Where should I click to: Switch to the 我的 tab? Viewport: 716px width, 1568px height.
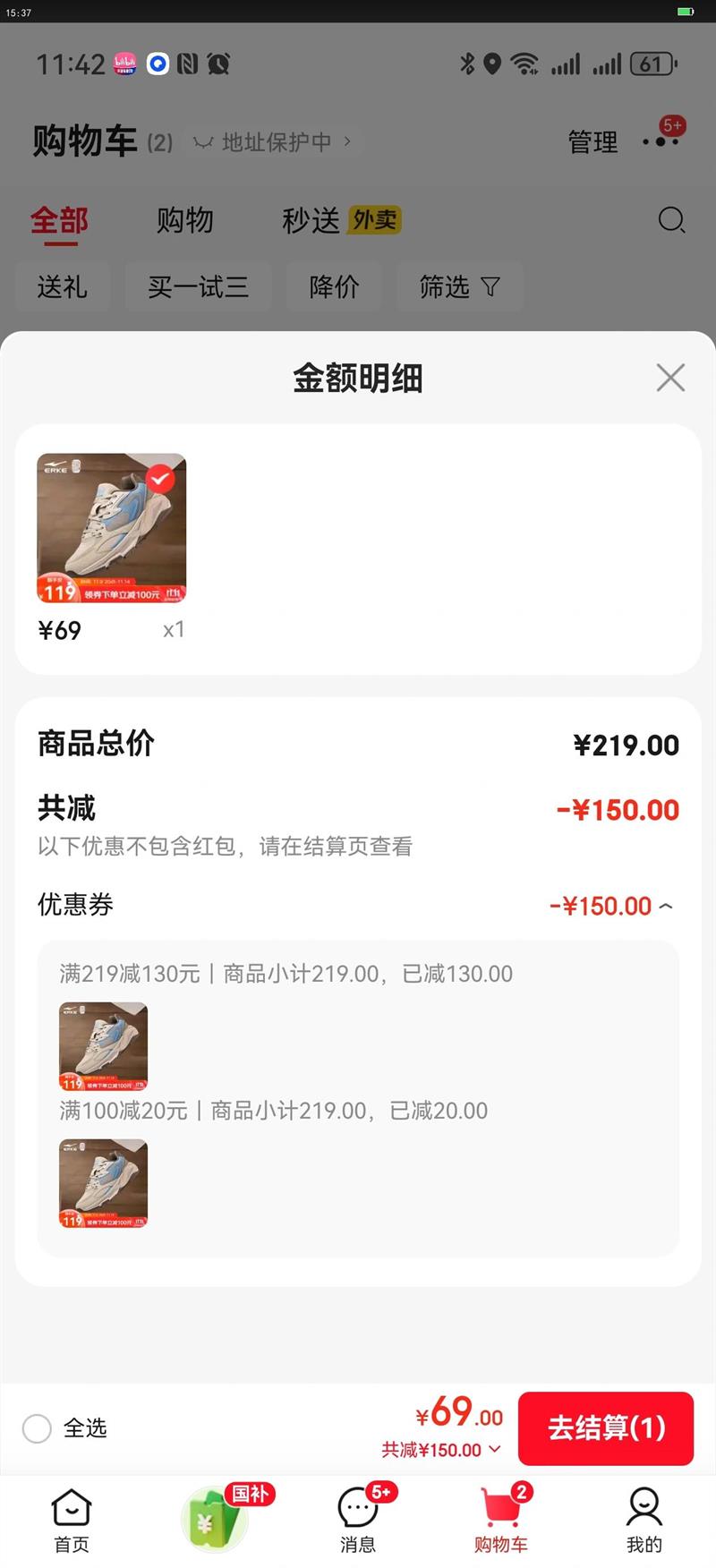tap(644, 1519)
